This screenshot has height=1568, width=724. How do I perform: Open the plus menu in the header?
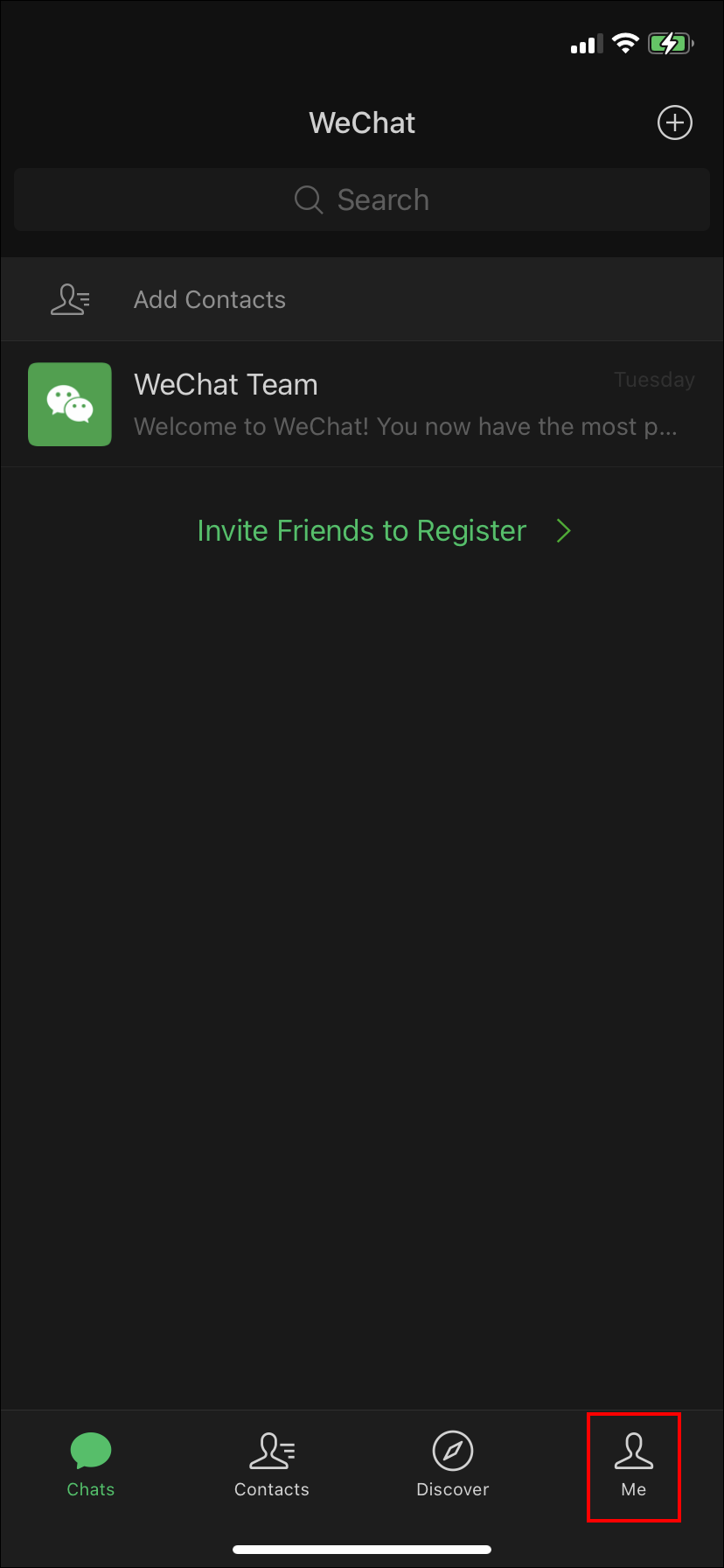674,122
